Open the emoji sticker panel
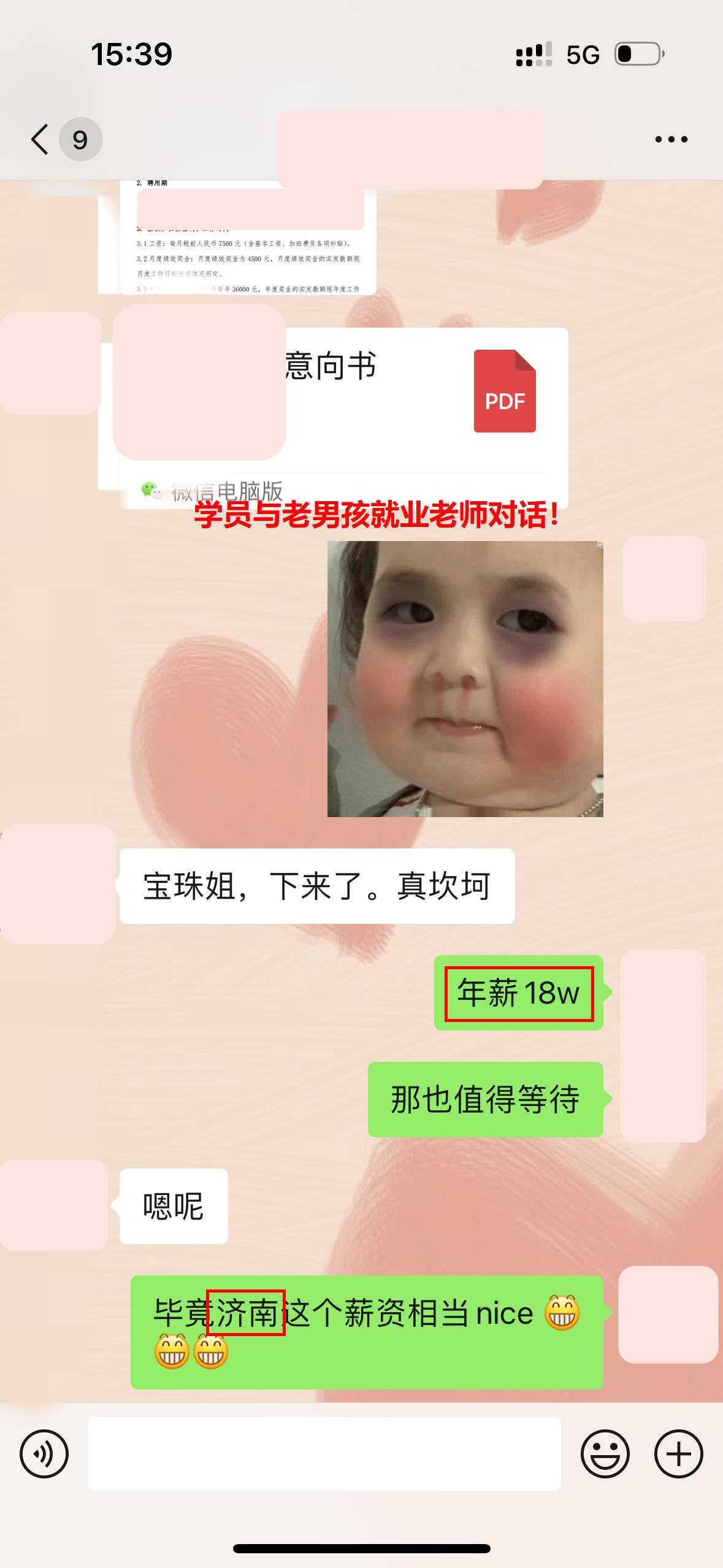Image resolution: width=723 pixels, height=1568 pixels. coord(605,1453)
